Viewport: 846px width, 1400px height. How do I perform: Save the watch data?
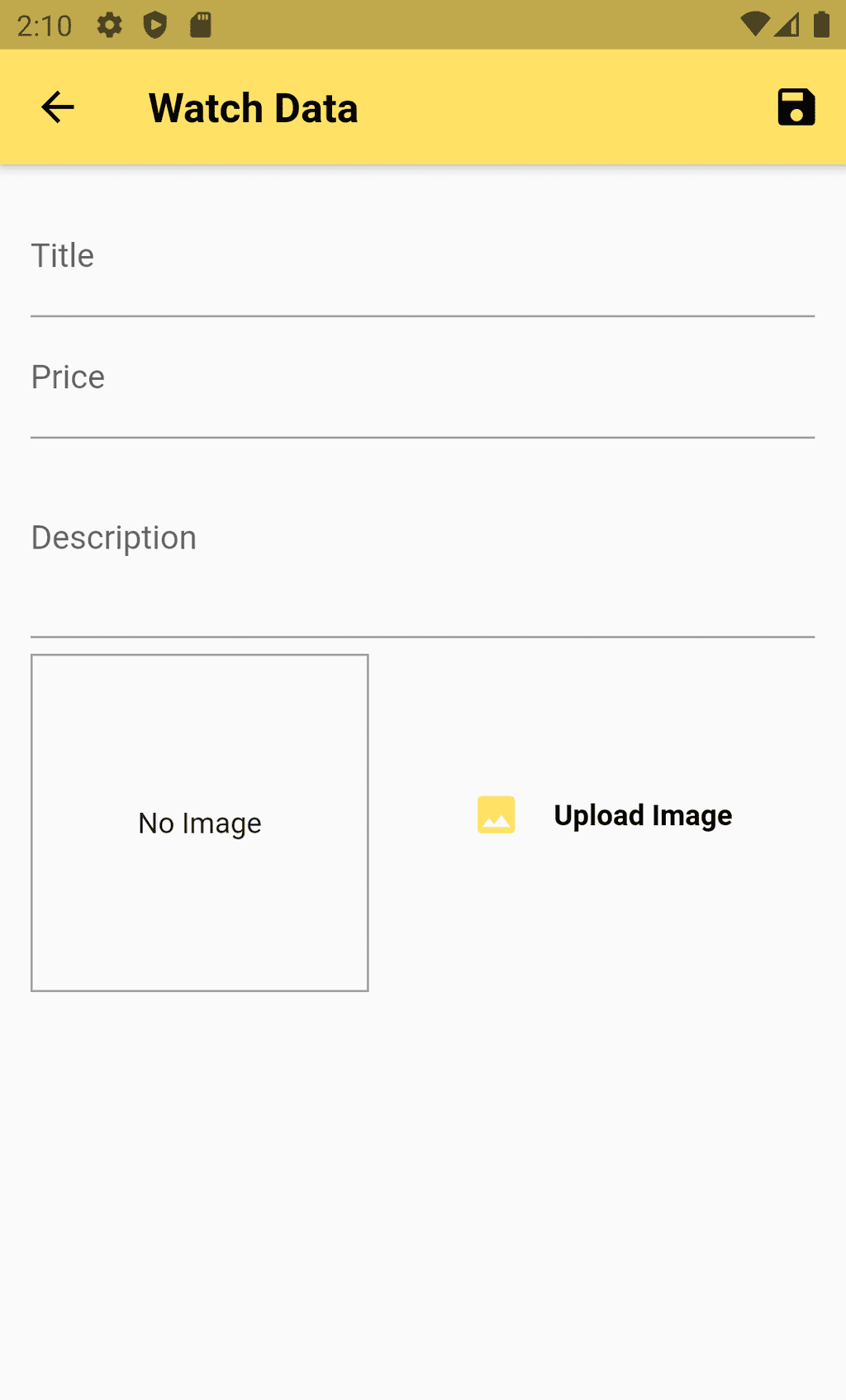pyautogui.click(x=796, y=107)
